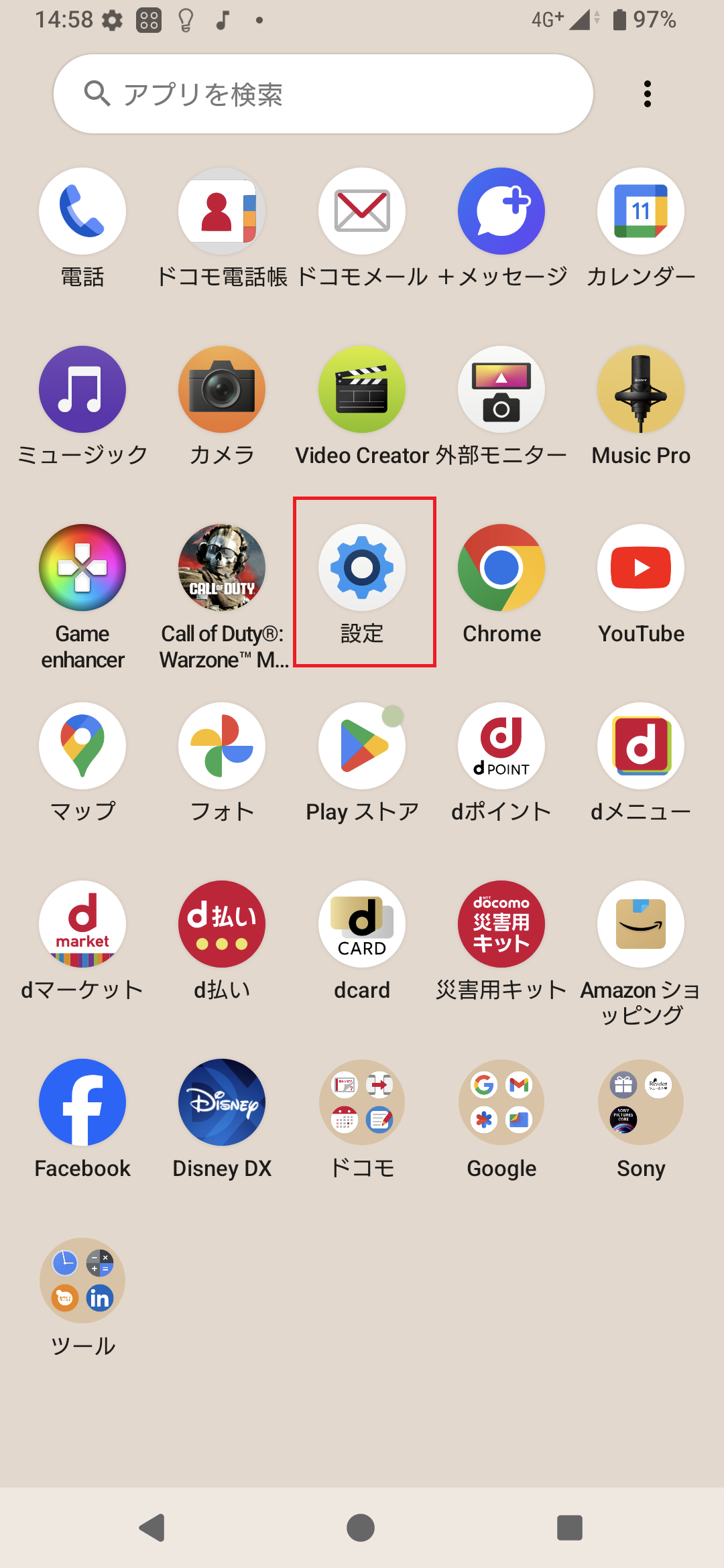The height and width of the screenshot is (1568, 724).
Task: Expand the Sony folder
Action: coord(640,1102)
